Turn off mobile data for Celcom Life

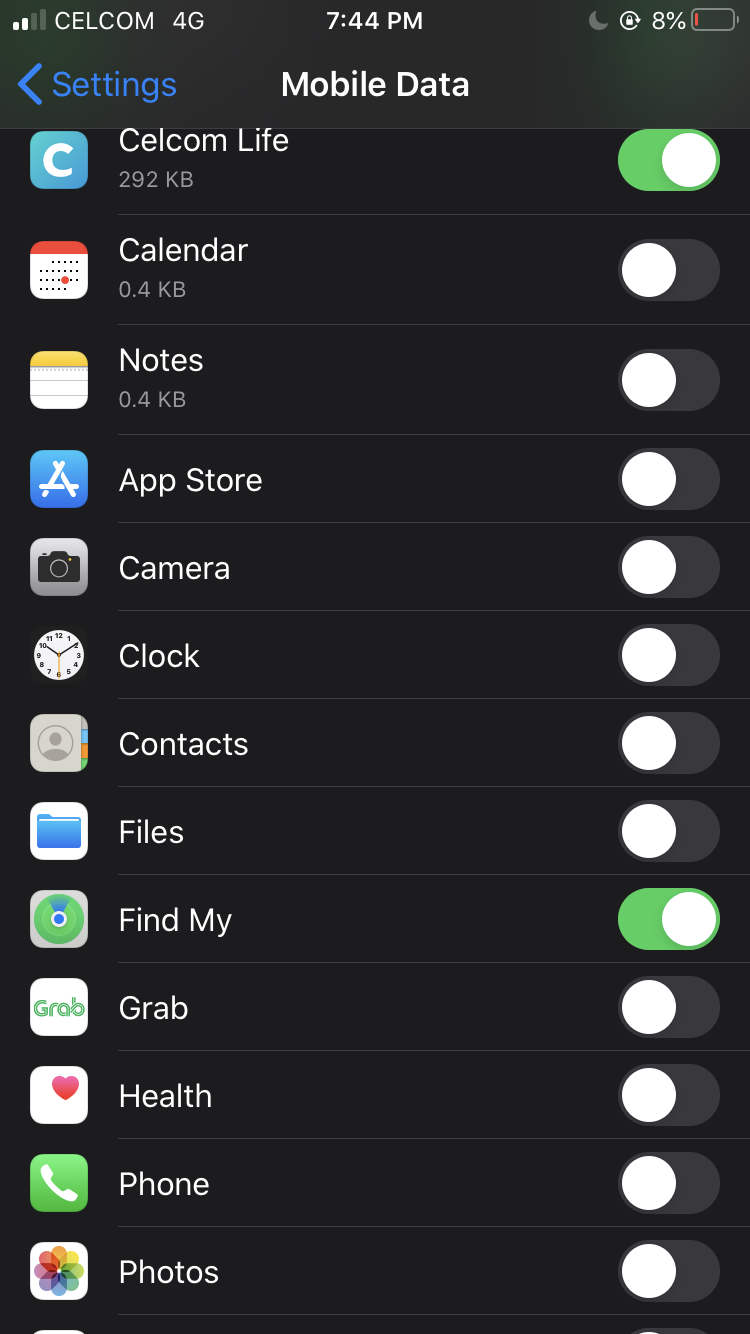(668, 160)
